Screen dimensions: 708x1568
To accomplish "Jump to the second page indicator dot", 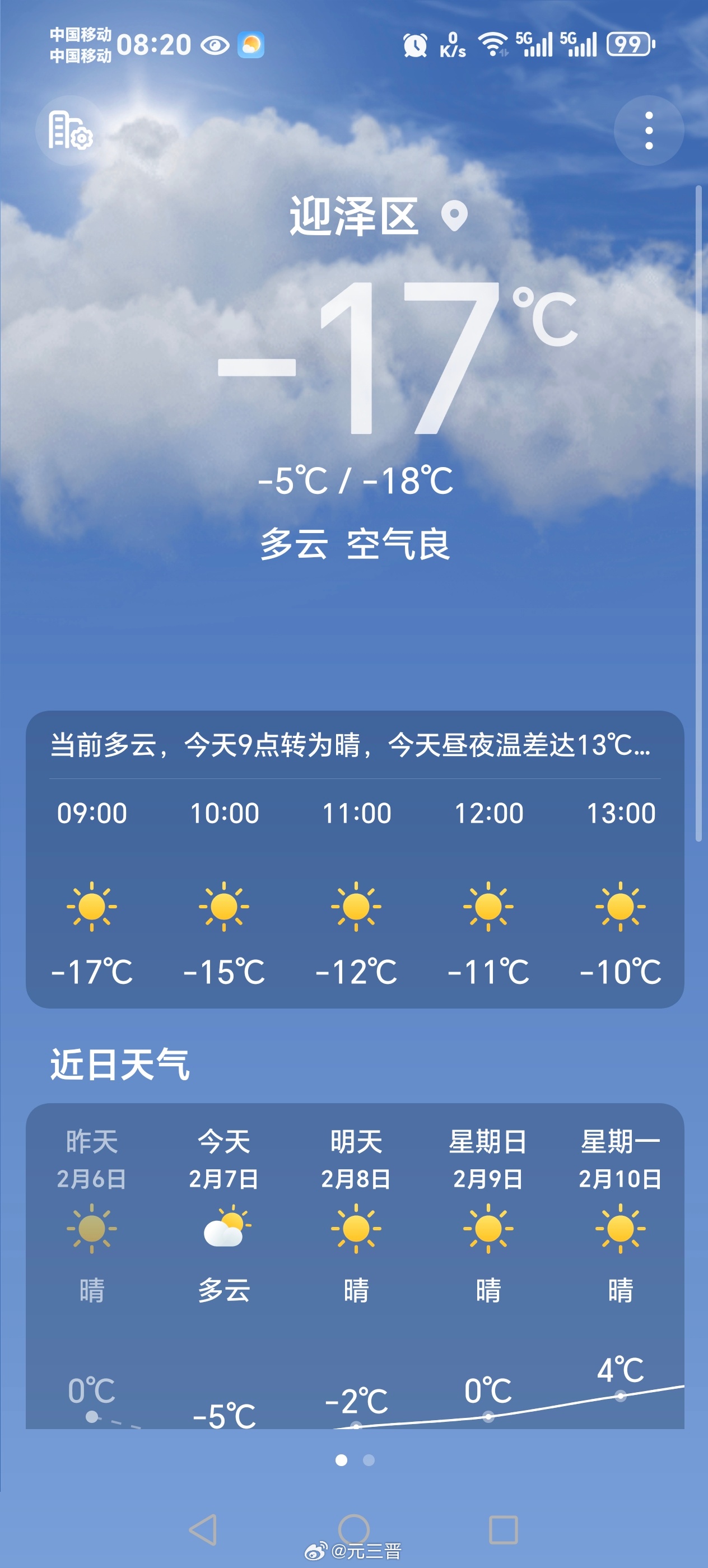I will (x=369, y=1460).
